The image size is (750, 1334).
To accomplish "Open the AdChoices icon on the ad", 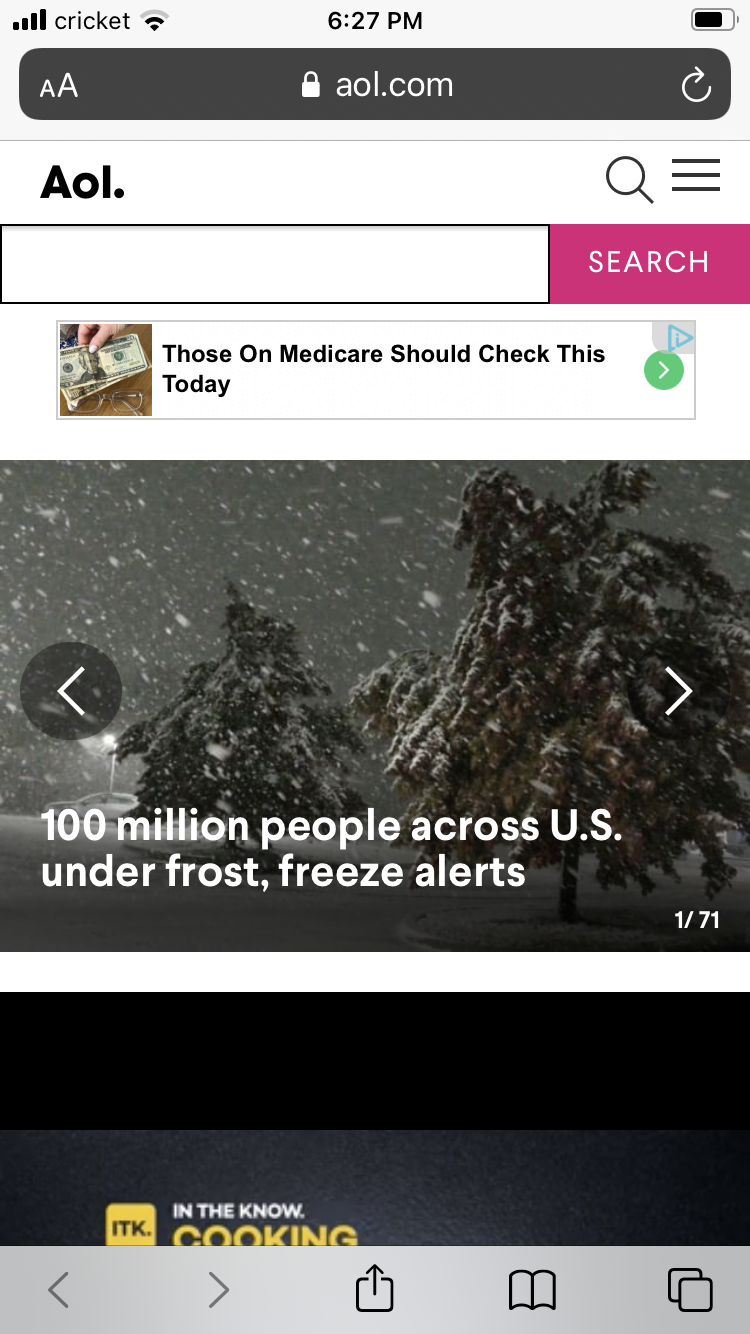I will click(680, 337).
